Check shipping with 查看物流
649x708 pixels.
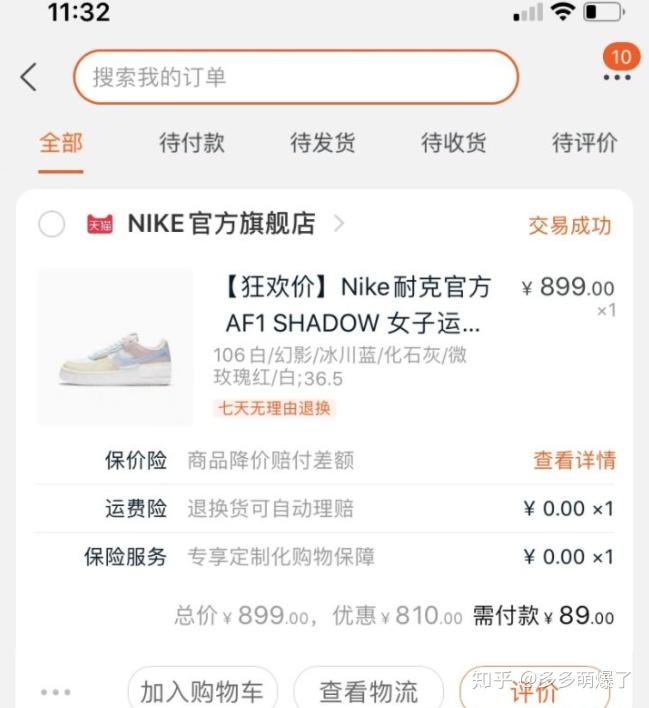pyautogui.click(x=368, y=690)
